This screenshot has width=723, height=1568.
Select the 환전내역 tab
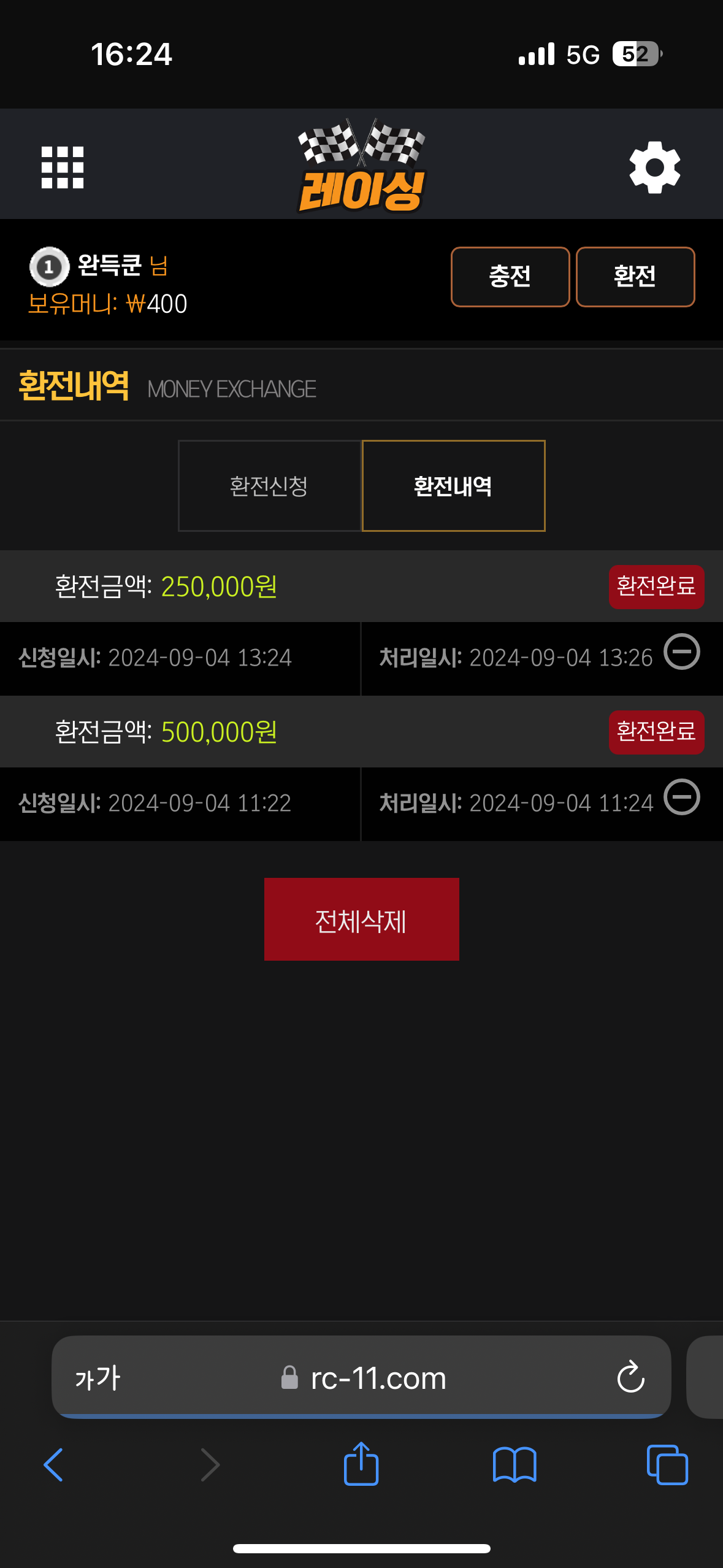[453, 486]
